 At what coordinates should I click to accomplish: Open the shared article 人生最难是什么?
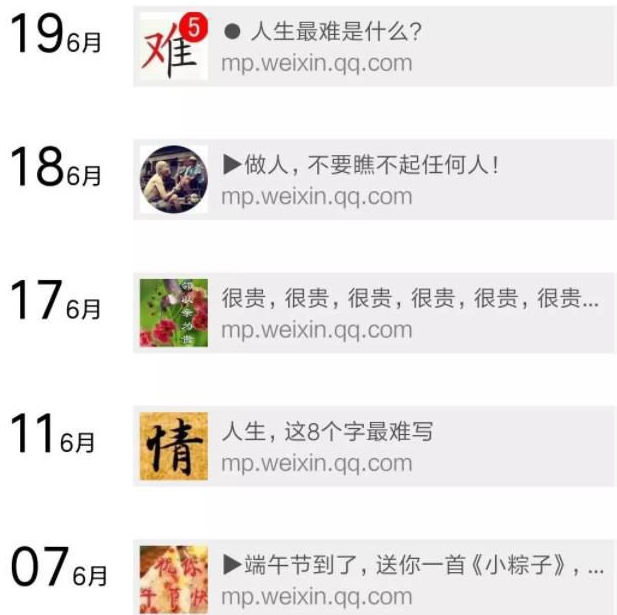click(372, 46)
